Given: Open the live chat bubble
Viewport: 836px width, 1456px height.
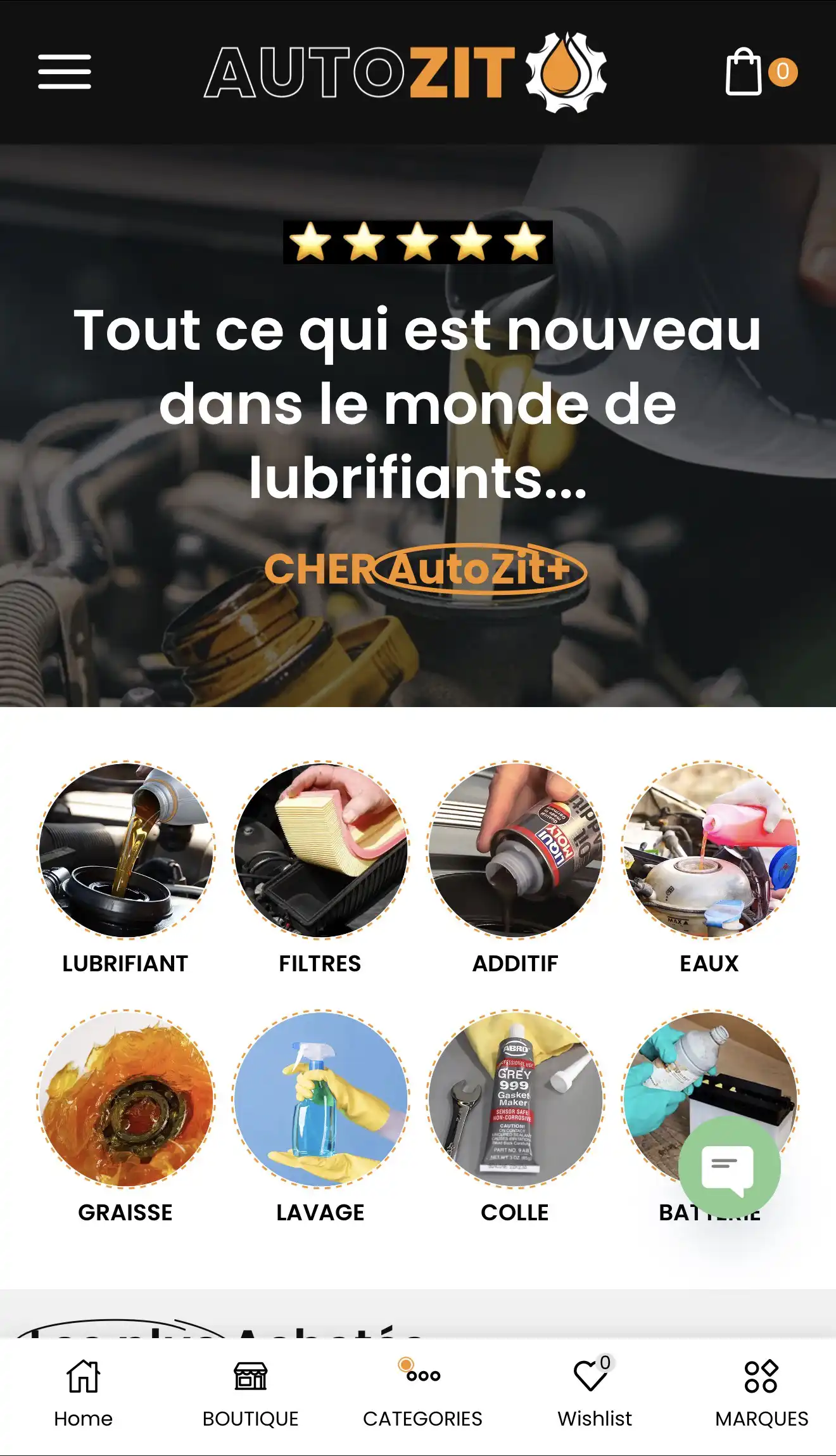Looking at the screenshot, I should click(x=729, y=1167).
